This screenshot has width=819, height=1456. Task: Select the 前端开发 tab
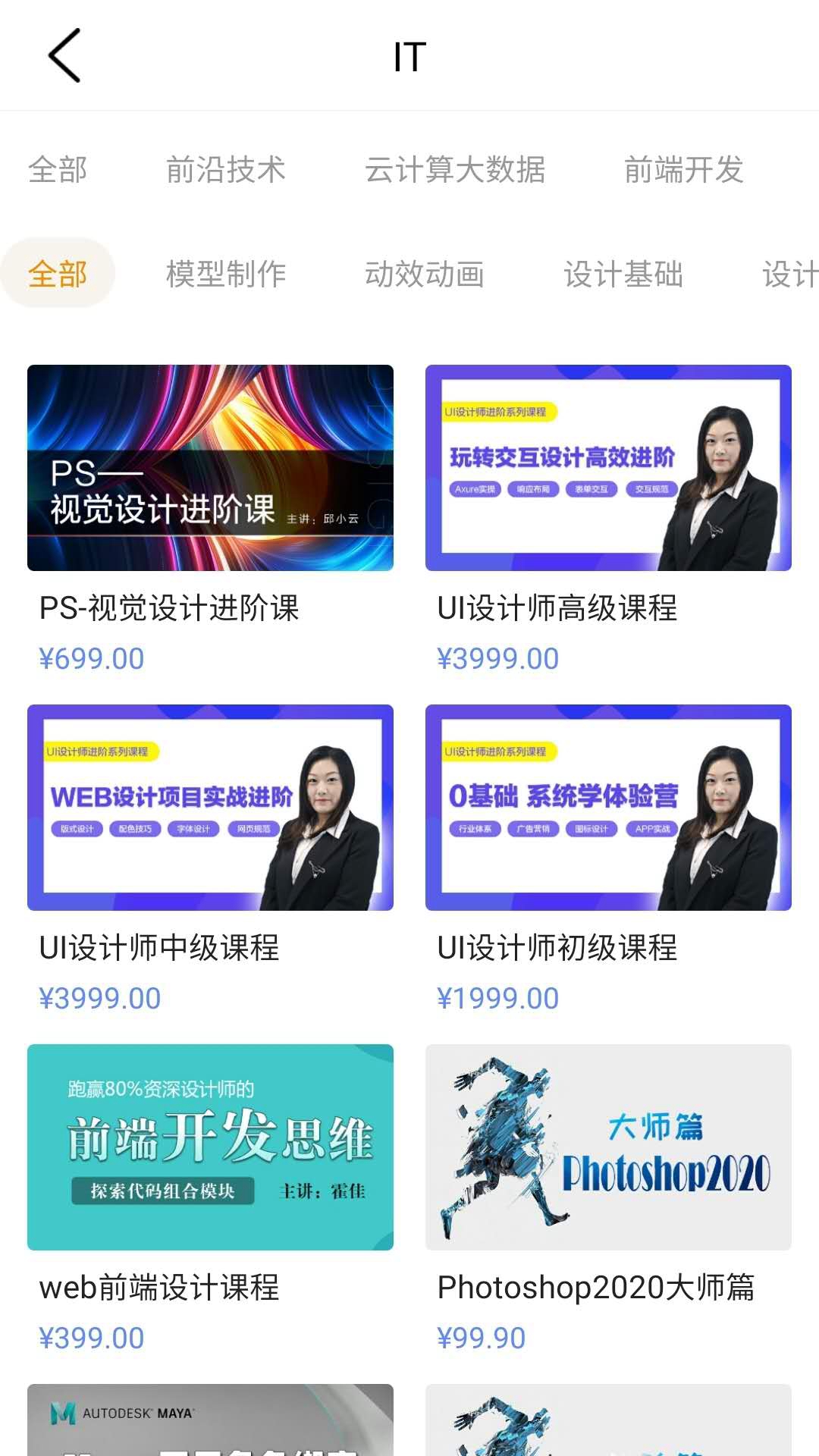coord(684,170)
